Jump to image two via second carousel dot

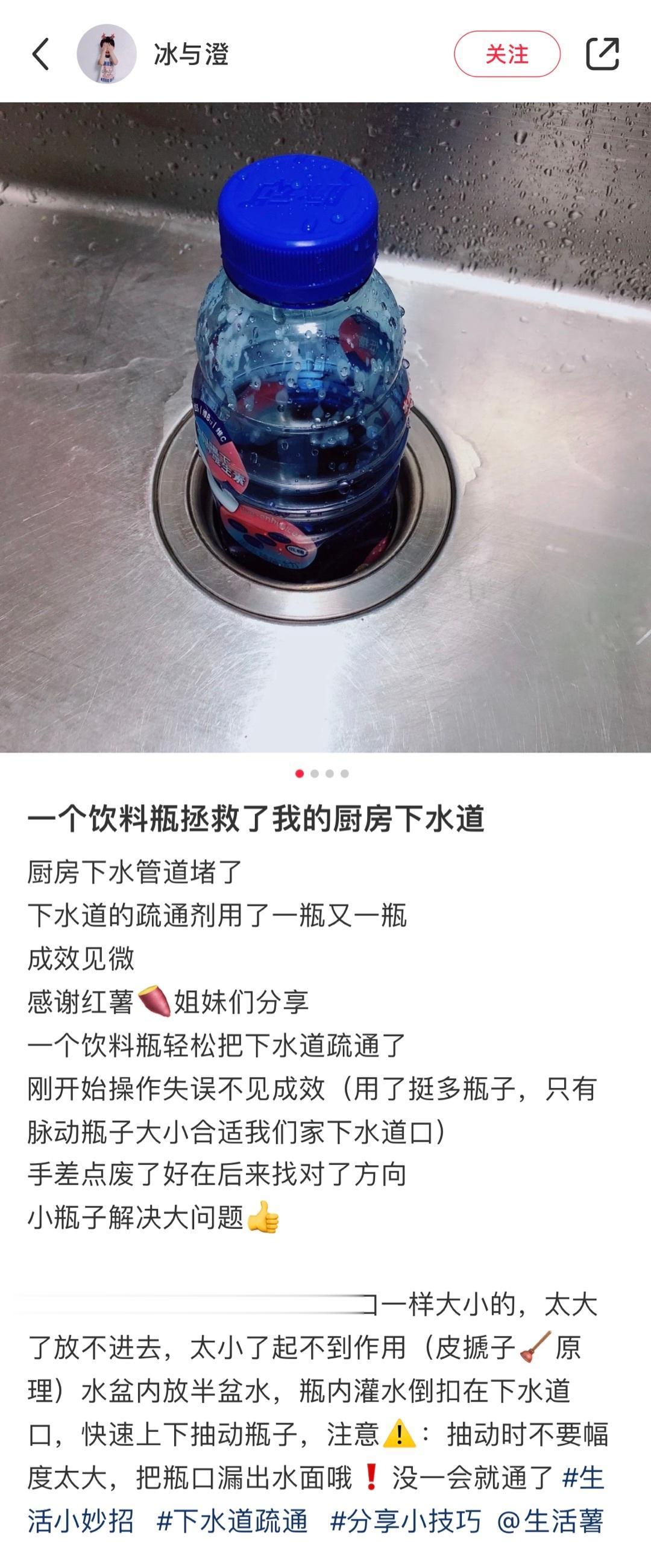(315, 773)
